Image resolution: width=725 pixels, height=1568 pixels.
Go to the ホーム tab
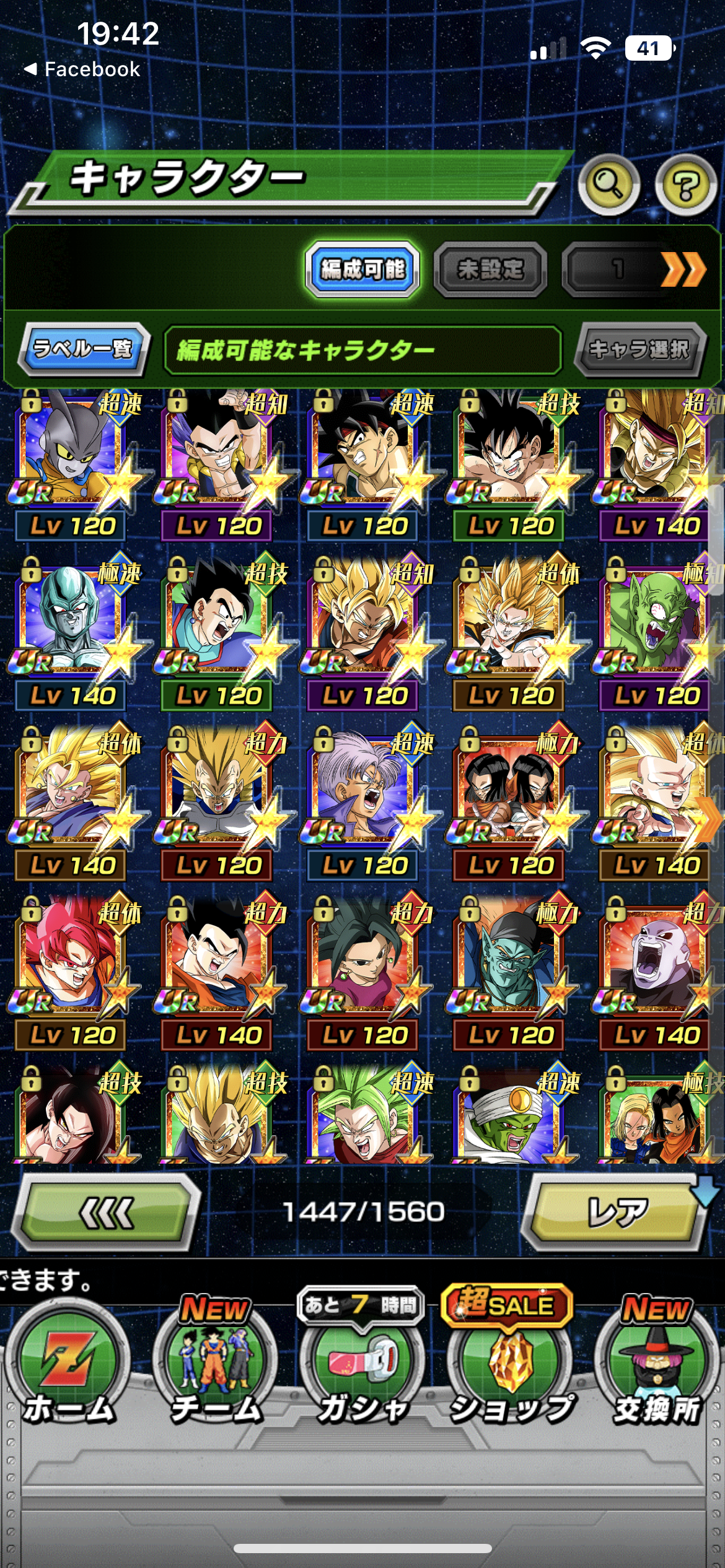pos(68,1361)
